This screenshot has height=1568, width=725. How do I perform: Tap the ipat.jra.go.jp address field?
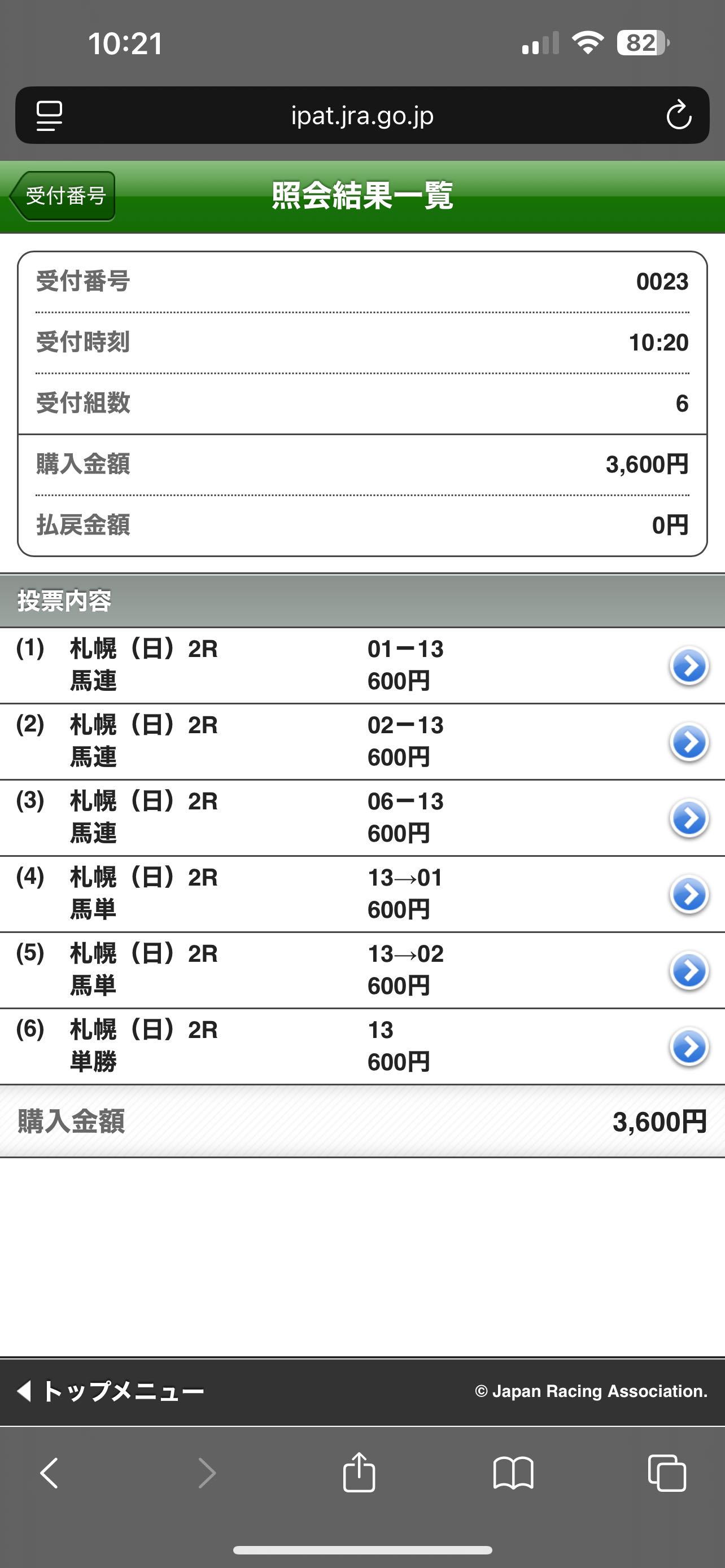tap(362, 116)
